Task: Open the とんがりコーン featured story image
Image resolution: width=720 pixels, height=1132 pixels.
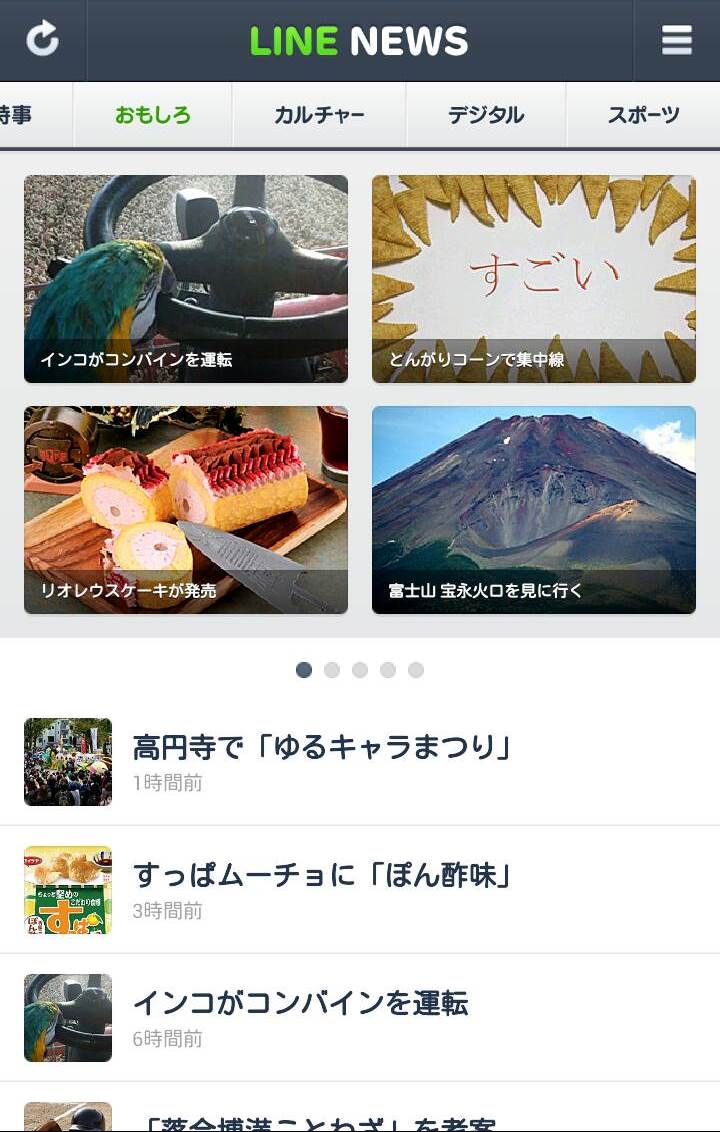Action: tap(534, 278)
